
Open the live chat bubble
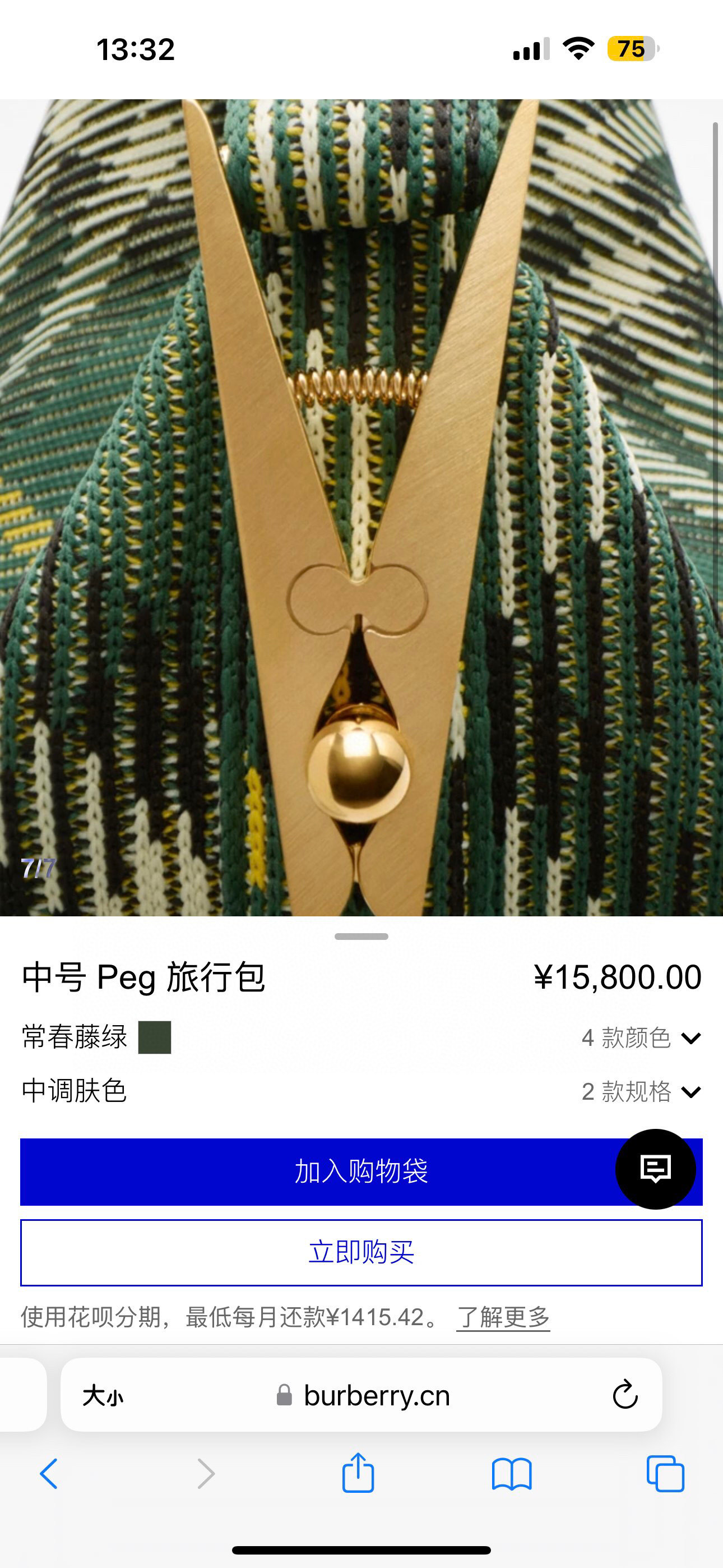(655, 1169)
